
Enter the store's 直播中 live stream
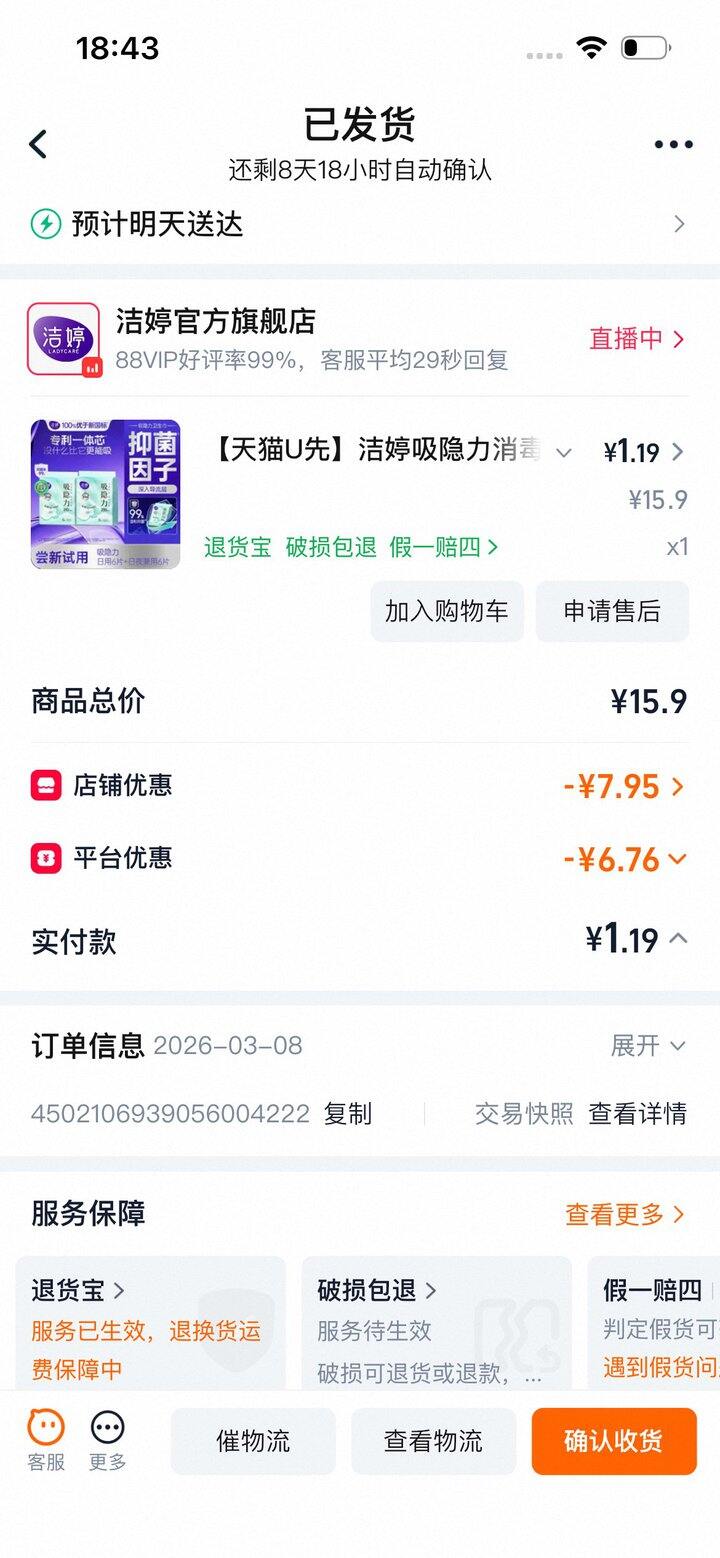[636, 339]
